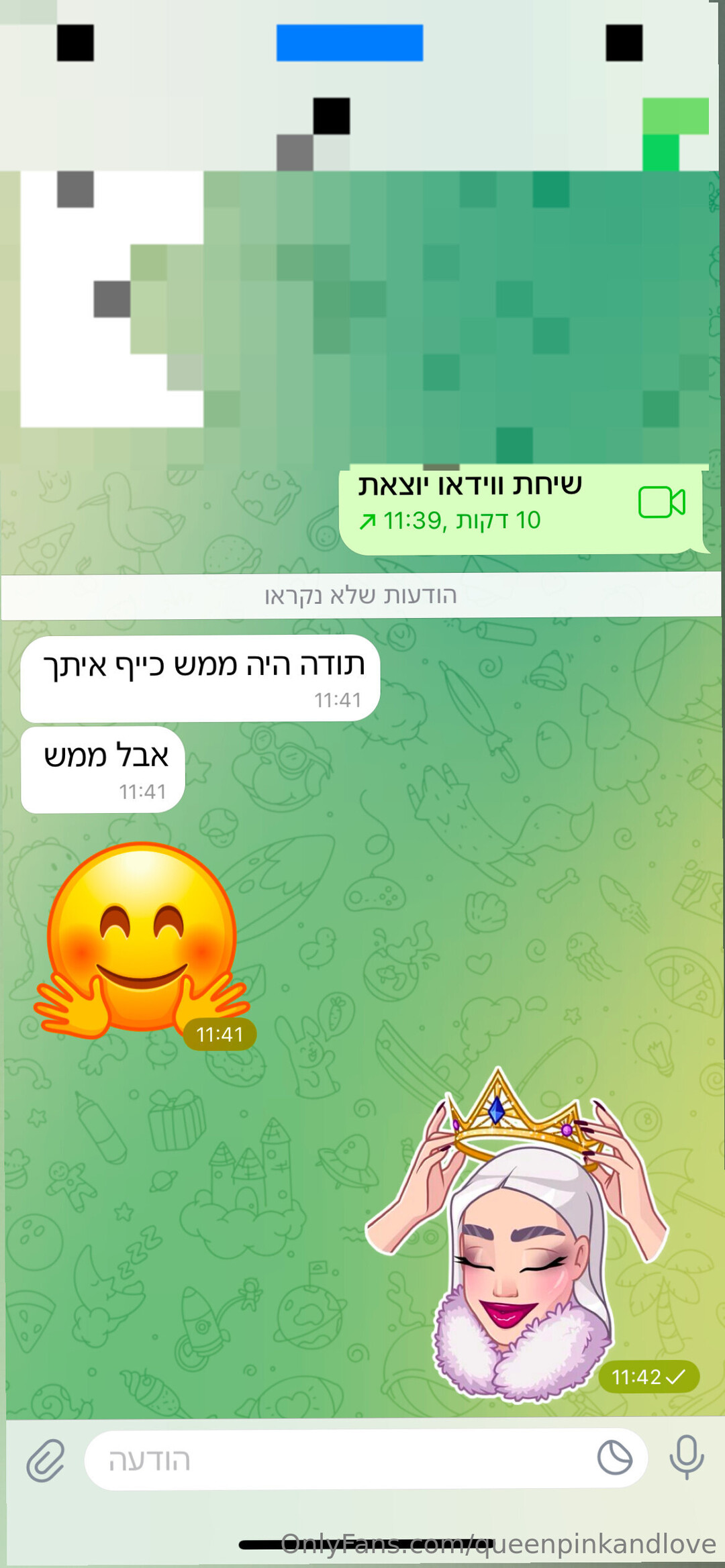Tap the paperclip attach icon
Viewport: 725px width, 1568px height.
pos(45,1460)
